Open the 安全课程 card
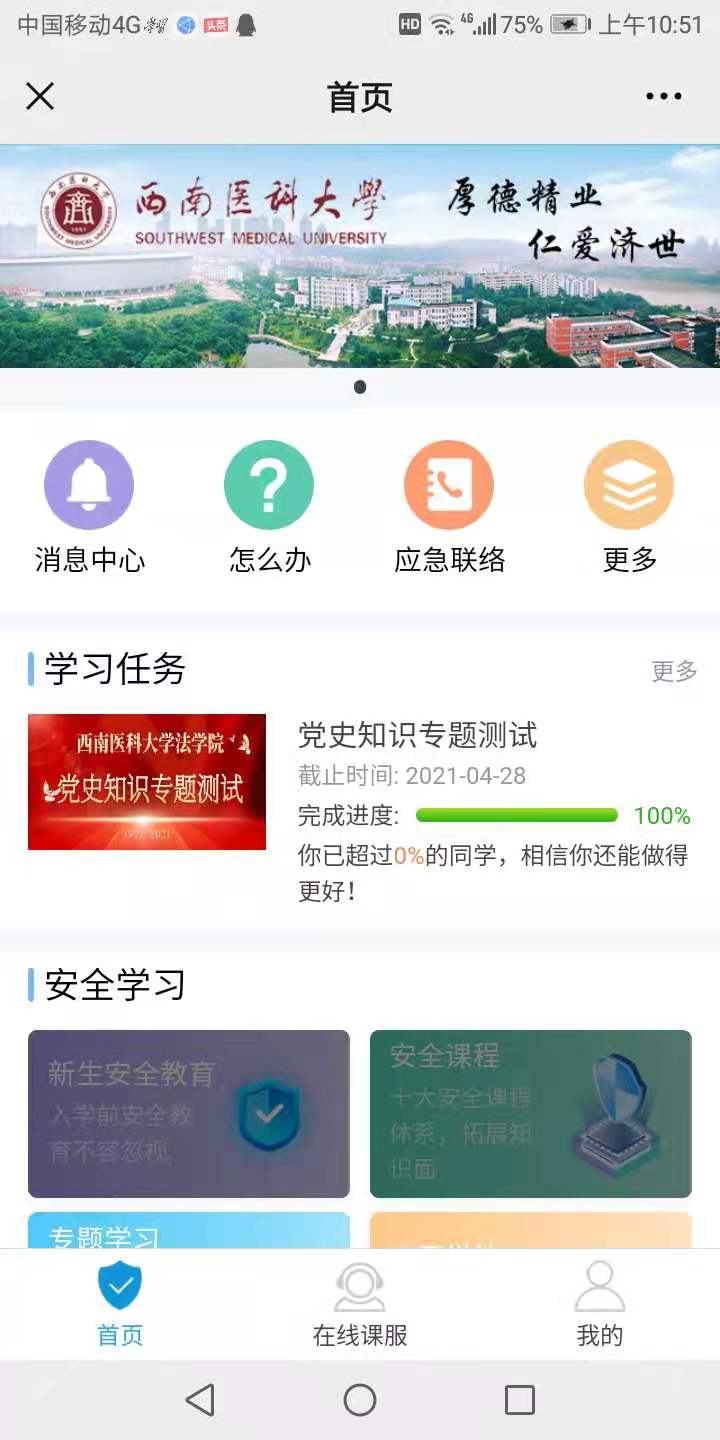The width and height of the screenshot is (720, 1440). [x=531, y=1113]
